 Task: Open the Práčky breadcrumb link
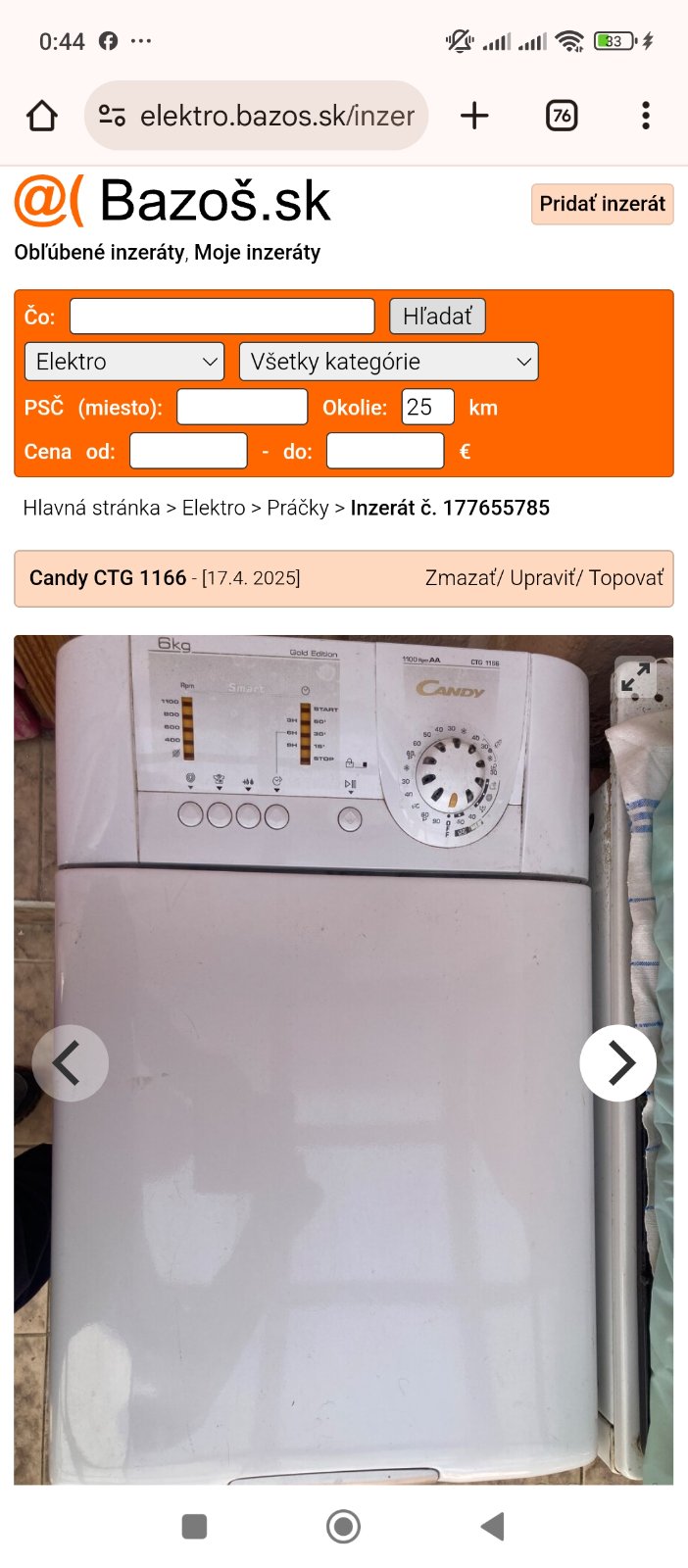[298, 508]
